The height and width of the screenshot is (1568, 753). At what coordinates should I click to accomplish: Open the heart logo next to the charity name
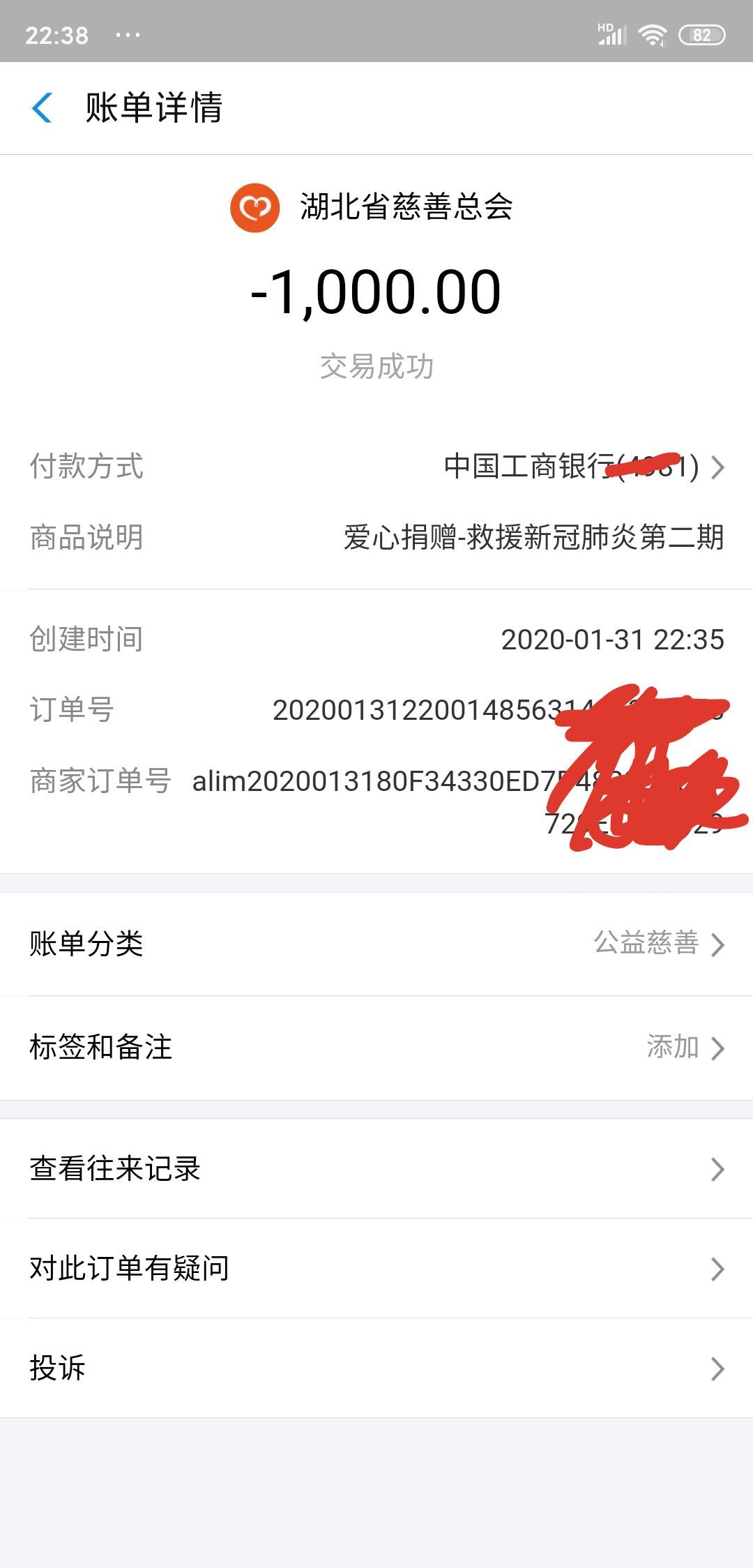(x=254, y=207)
